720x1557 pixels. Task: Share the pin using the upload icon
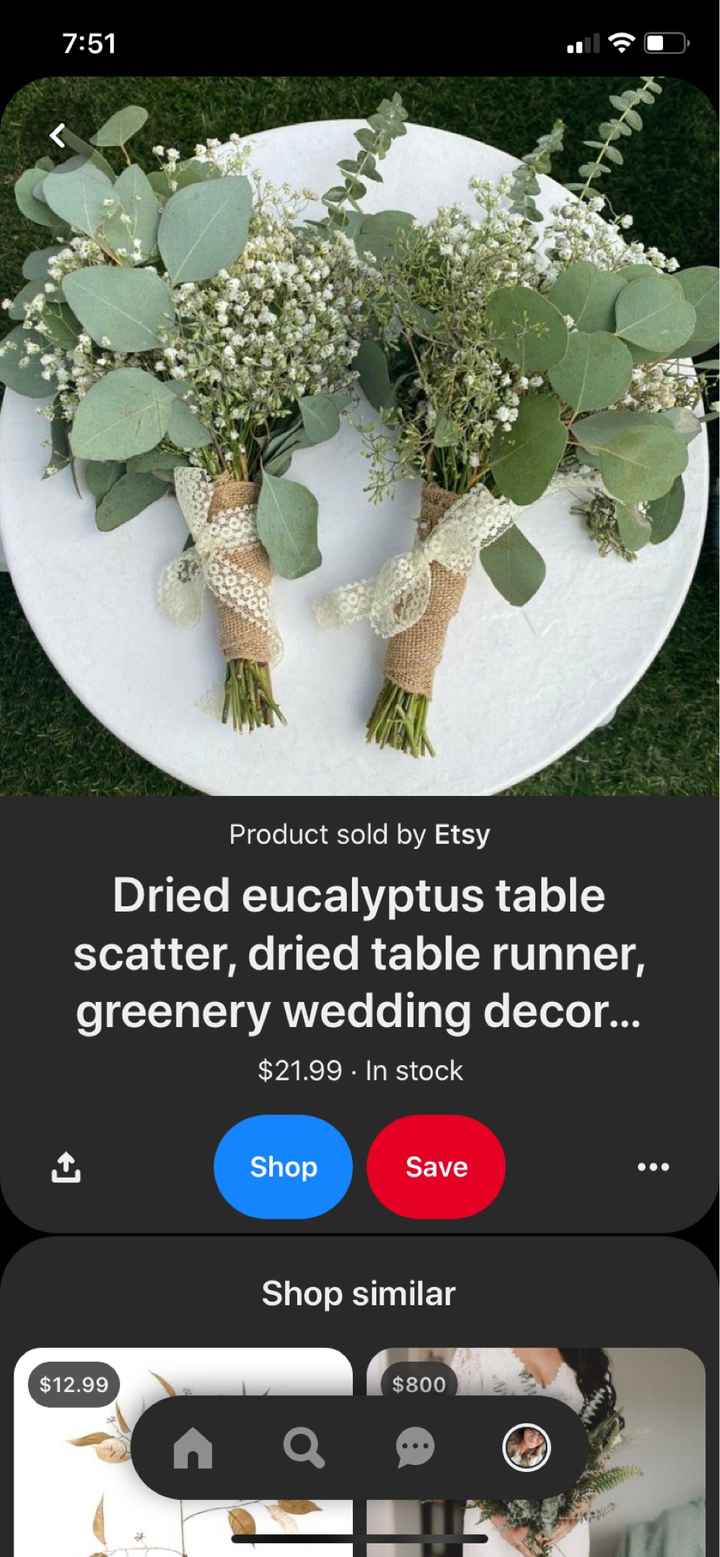click(x=65, y=1166)
